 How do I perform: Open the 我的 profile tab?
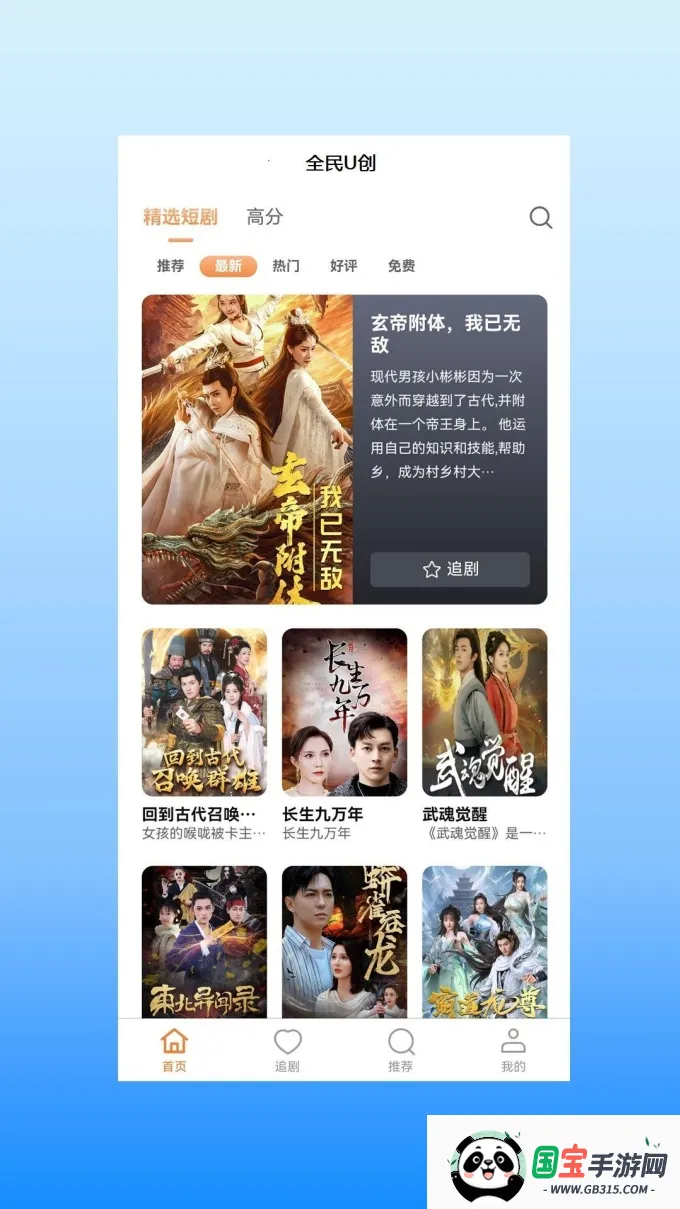(513, 1050)
